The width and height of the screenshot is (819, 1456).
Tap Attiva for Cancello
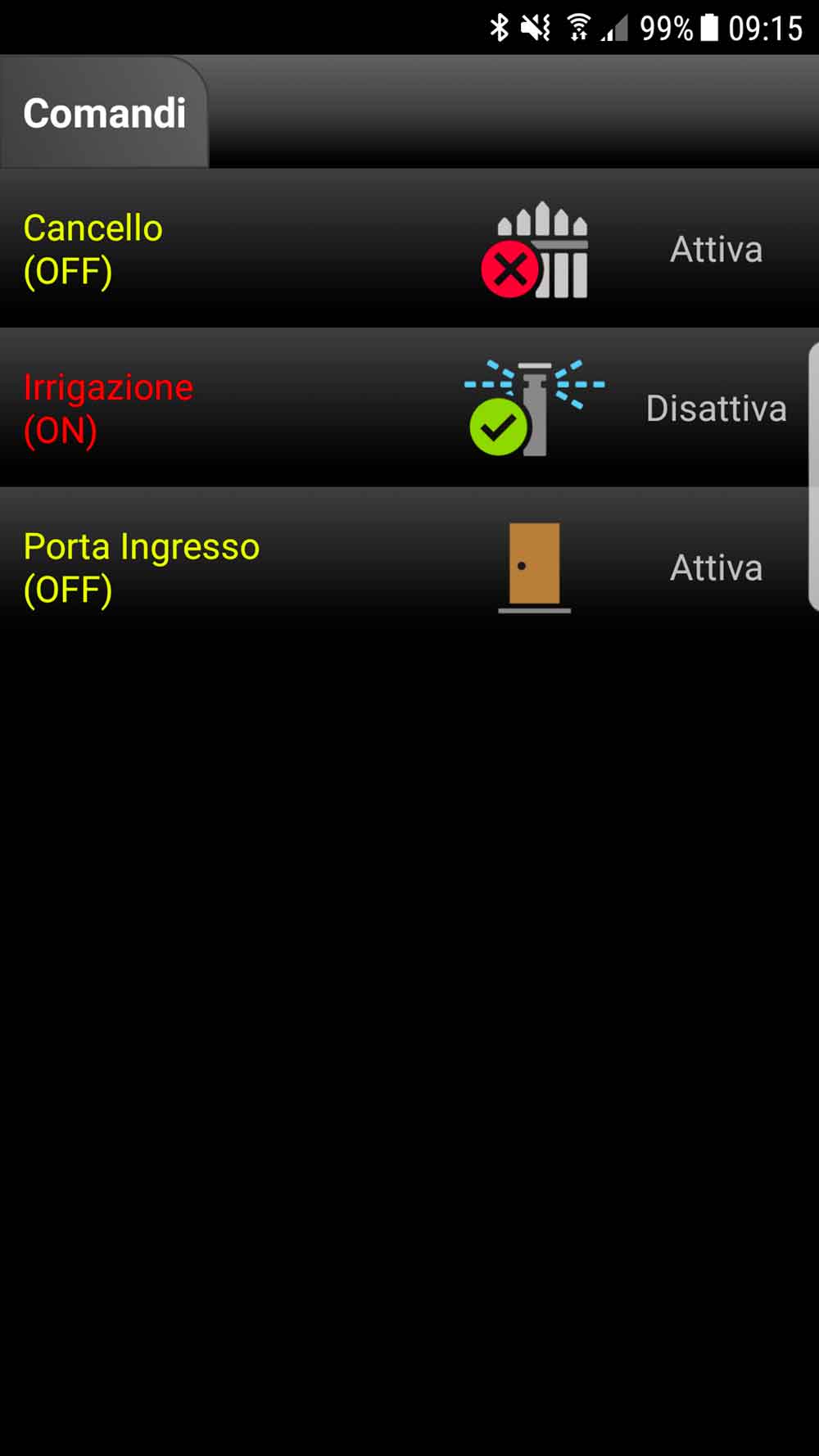[x=716, y=249]
